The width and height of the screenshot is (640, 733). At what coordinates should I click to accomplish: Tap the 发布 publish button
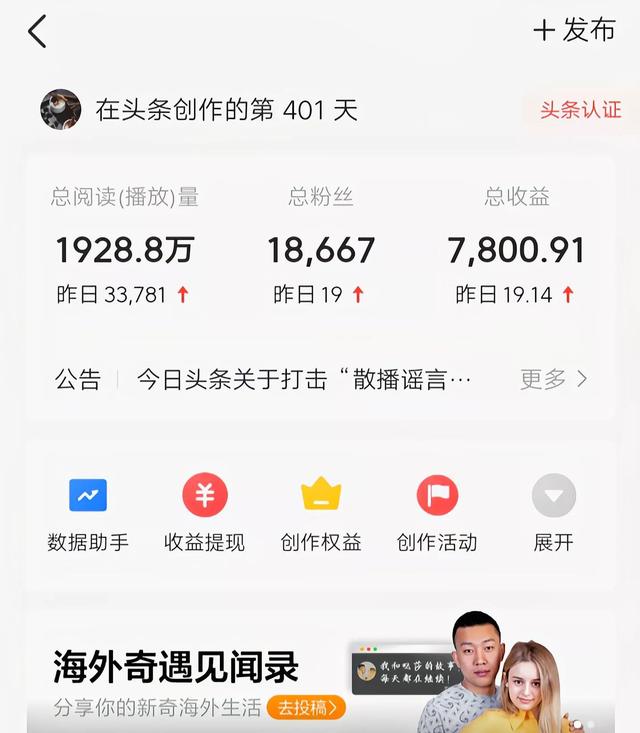click(574, 30)
